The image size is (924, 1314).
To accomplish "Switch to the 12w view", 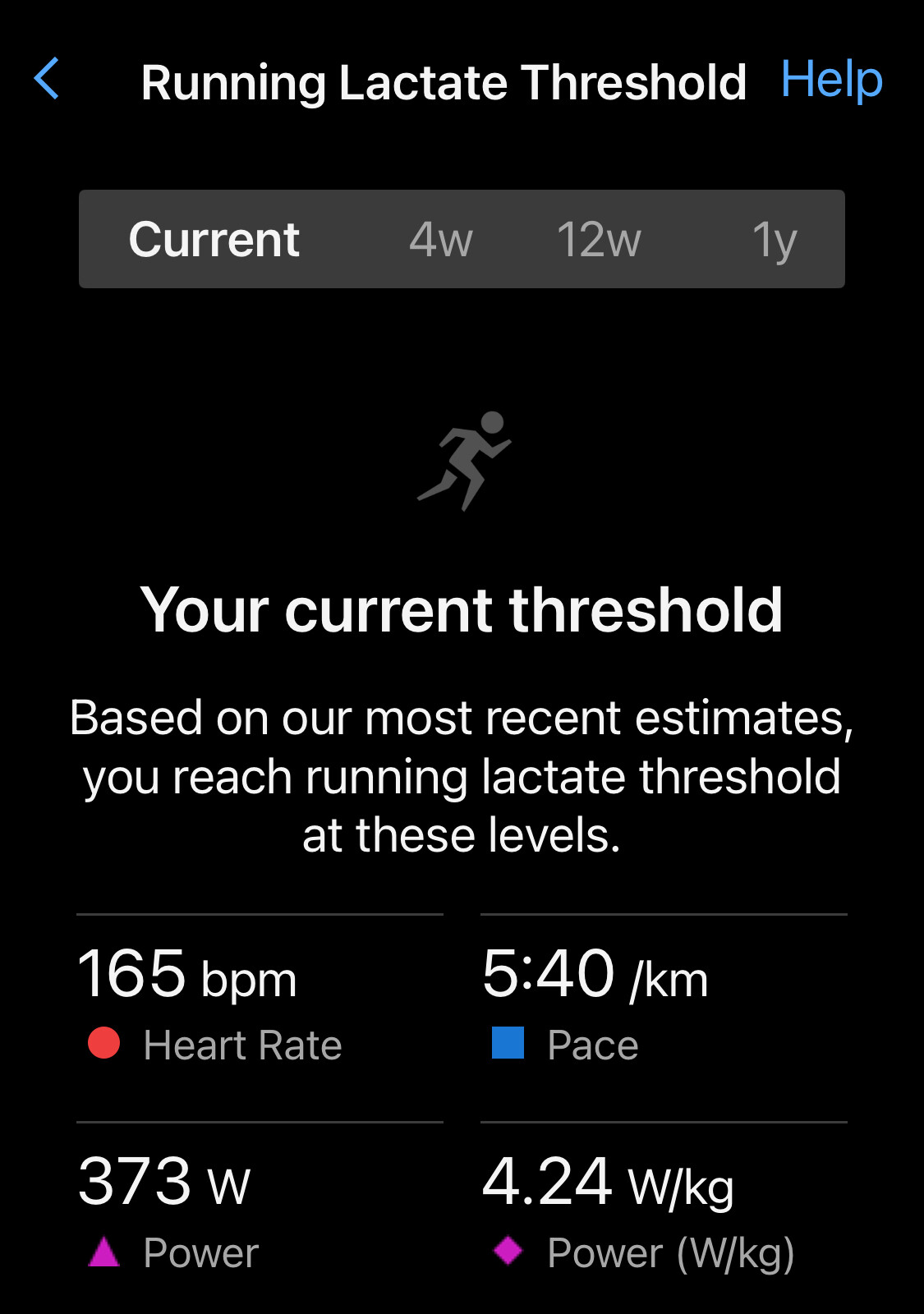I will (x=599, y=240).
